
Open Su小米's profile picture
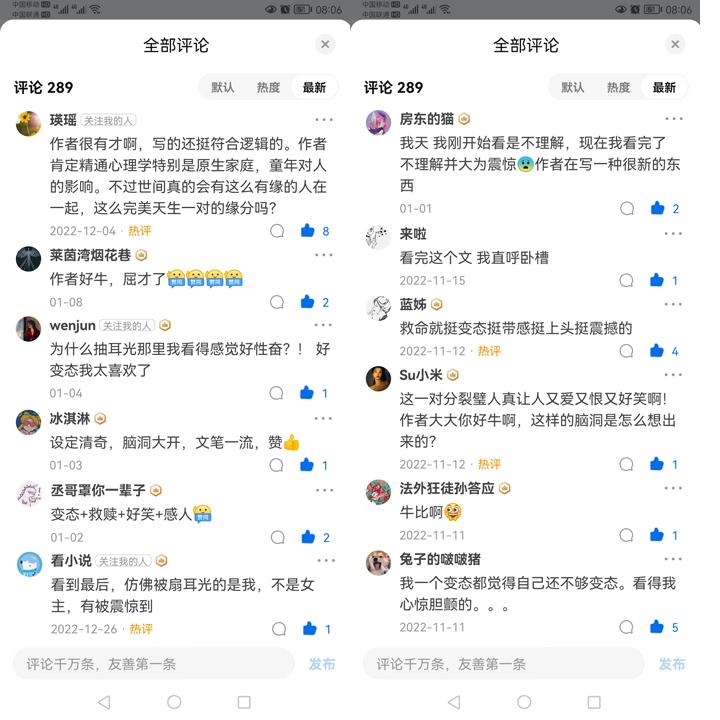pyautogui.click(x=378, y=378)
